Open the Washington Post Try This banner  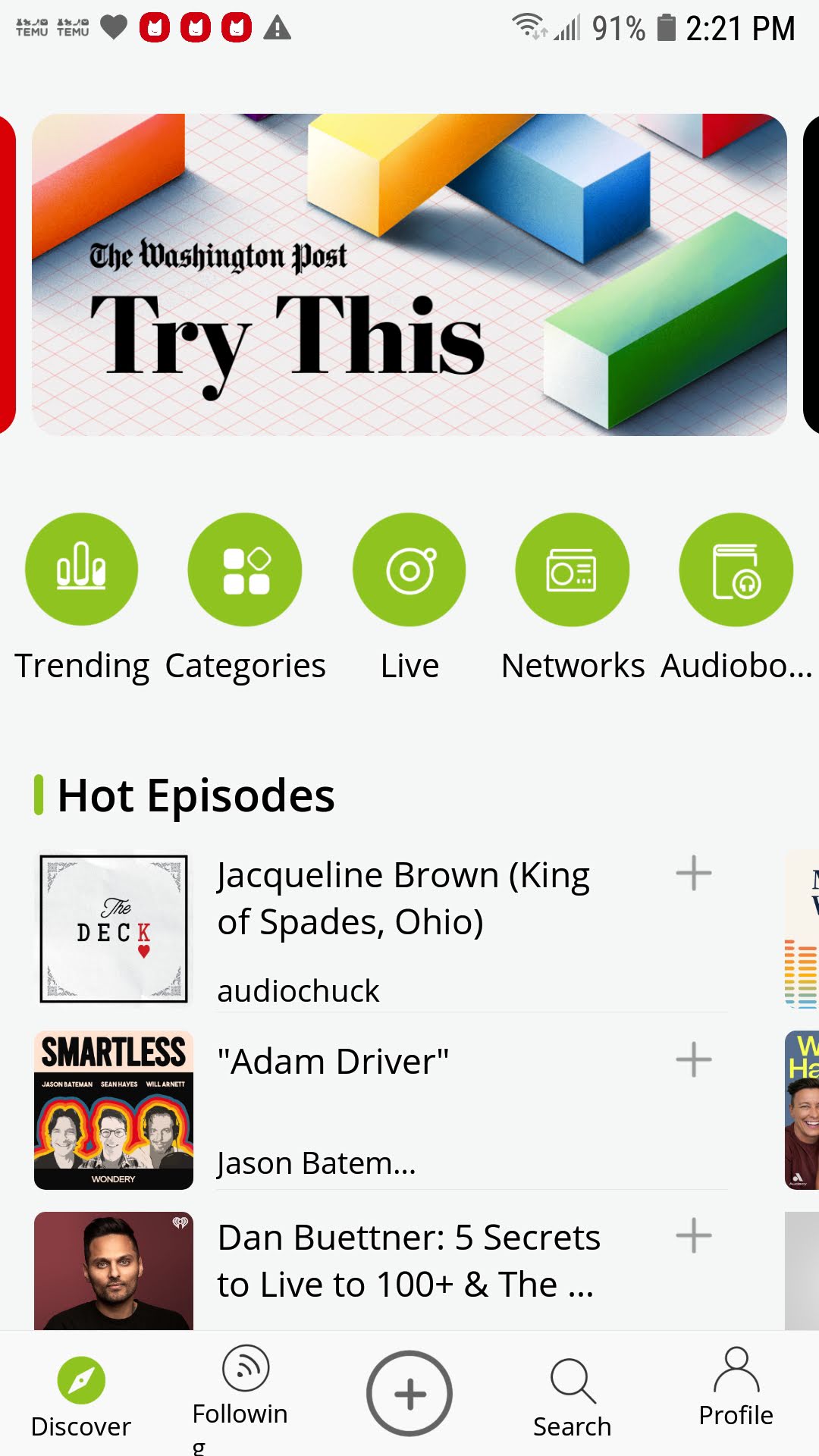click(409, 275)
